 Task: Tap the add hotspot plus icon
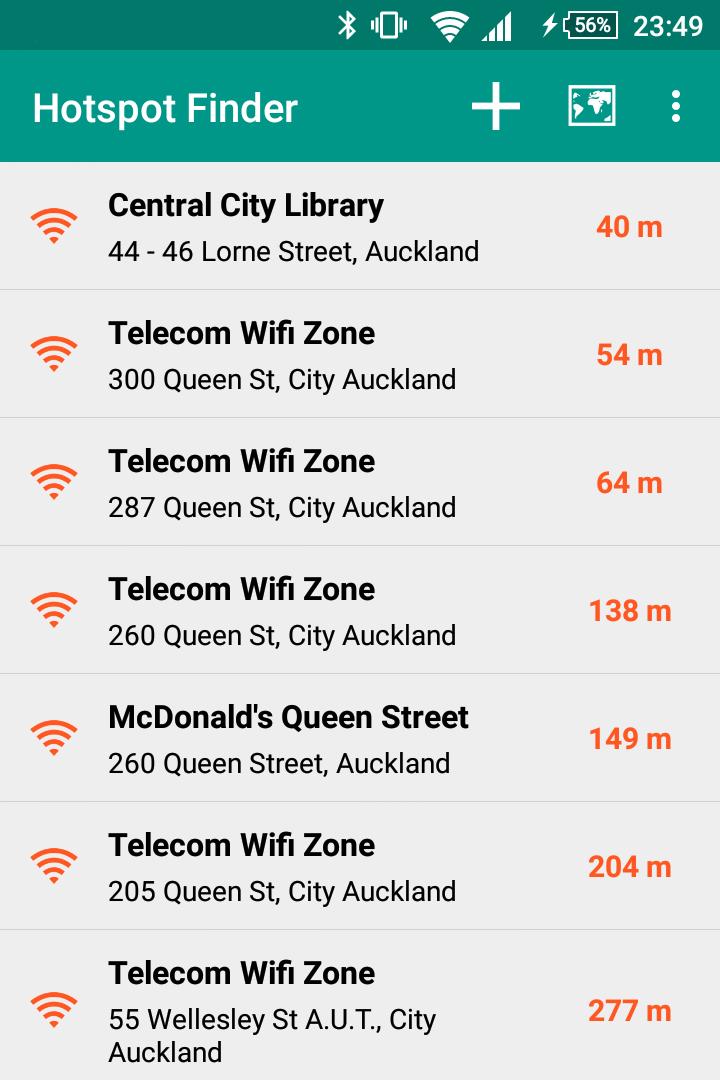(497, 105)
